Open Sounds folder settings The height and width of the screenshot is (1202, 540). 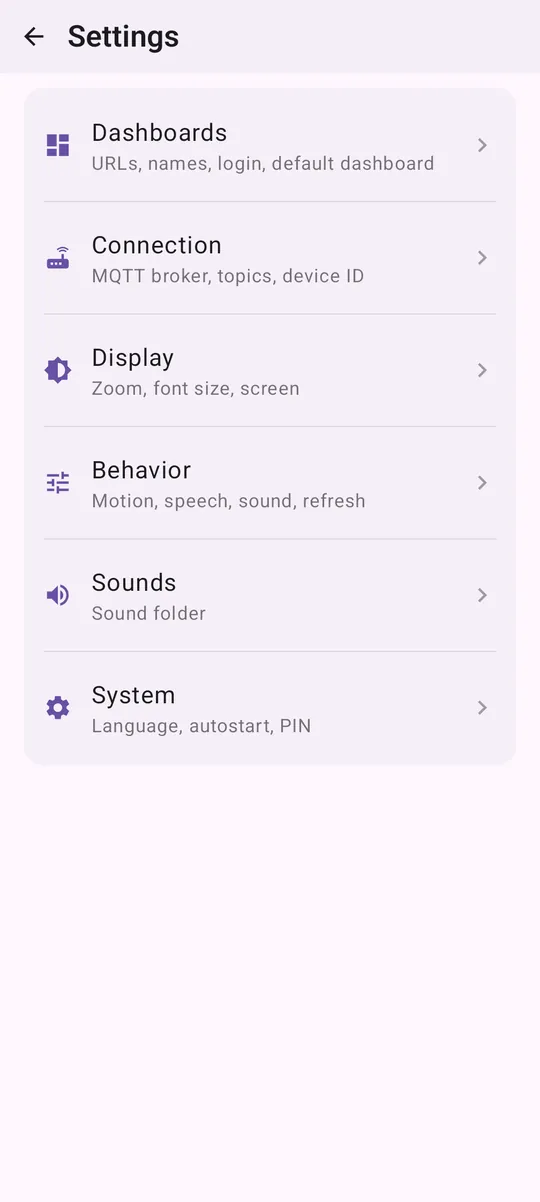coord(270,596)
